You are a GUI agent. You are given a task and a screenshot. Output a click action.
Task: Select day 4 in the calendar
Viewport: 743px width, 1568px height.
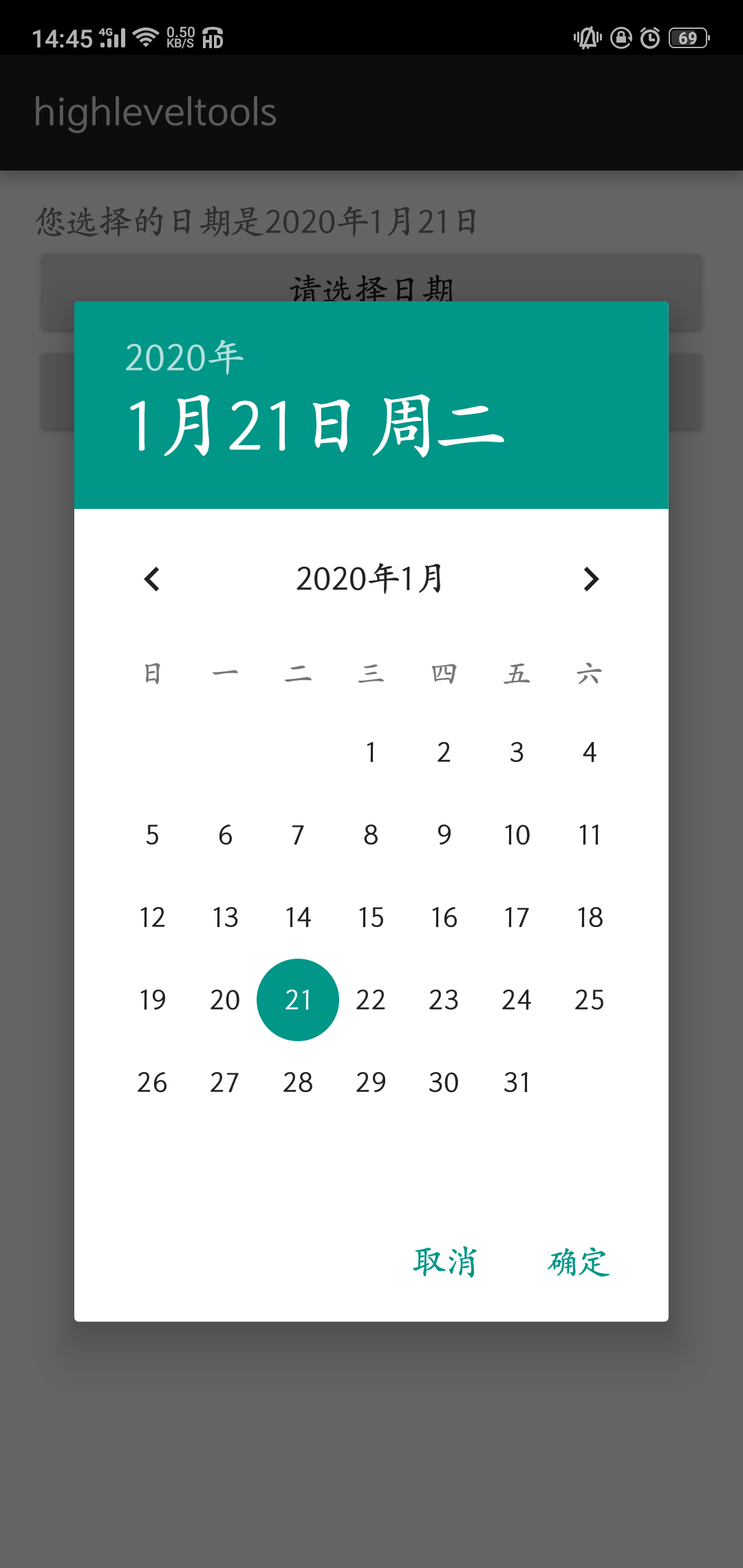[590, 752]
